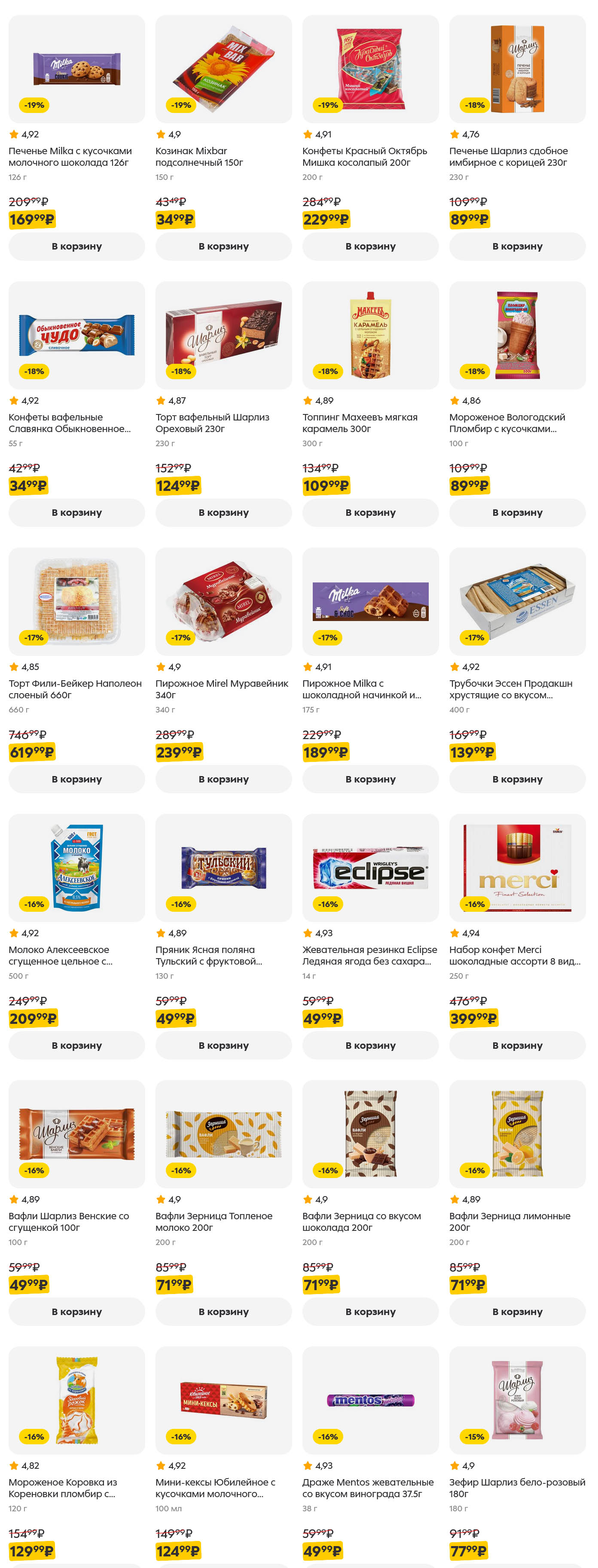Open Набор конфет Merci product card
Image resolution: width=598 pixels, height=1568 pixels.
pyautogui.click(x=517, y=868)
